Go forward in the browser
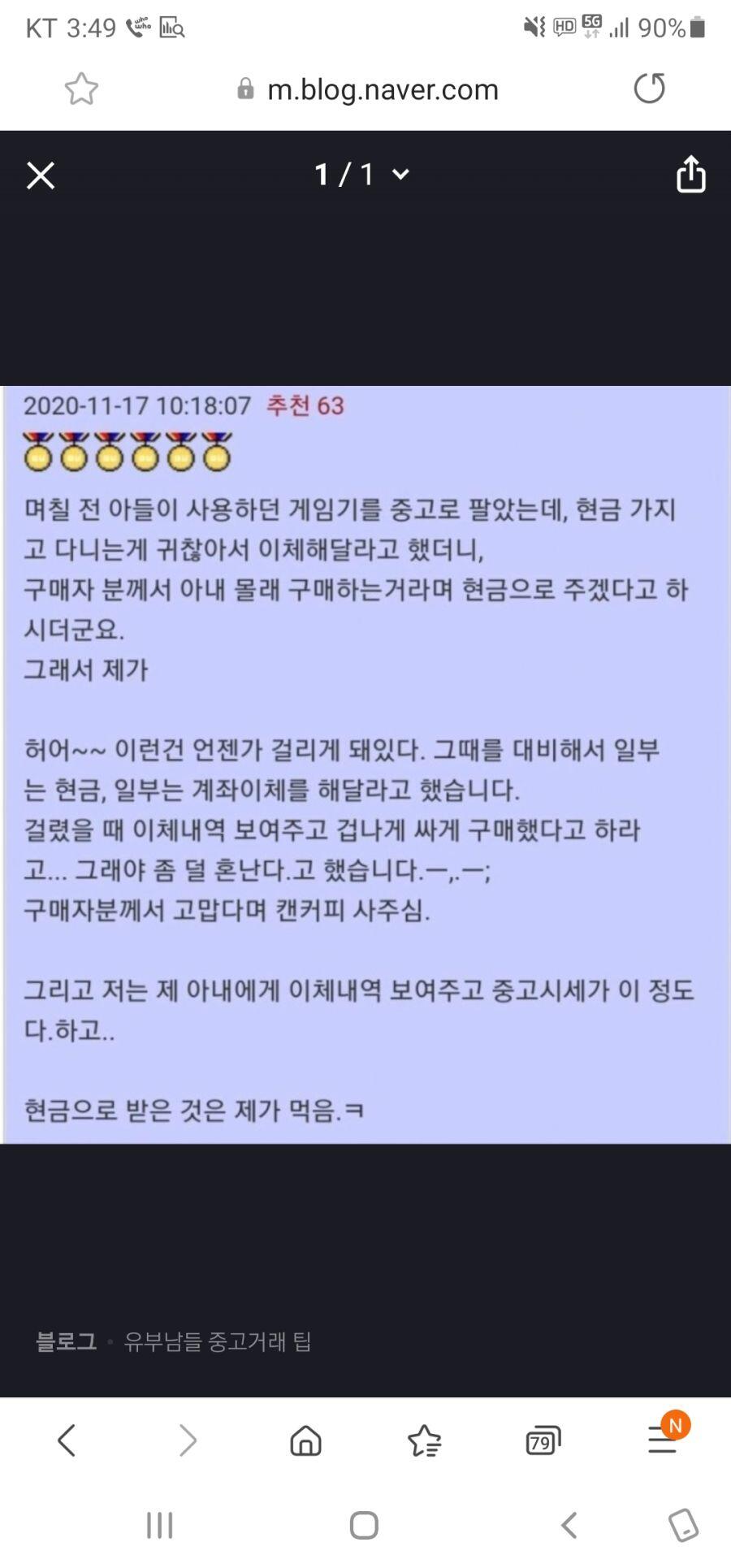 188,1440
